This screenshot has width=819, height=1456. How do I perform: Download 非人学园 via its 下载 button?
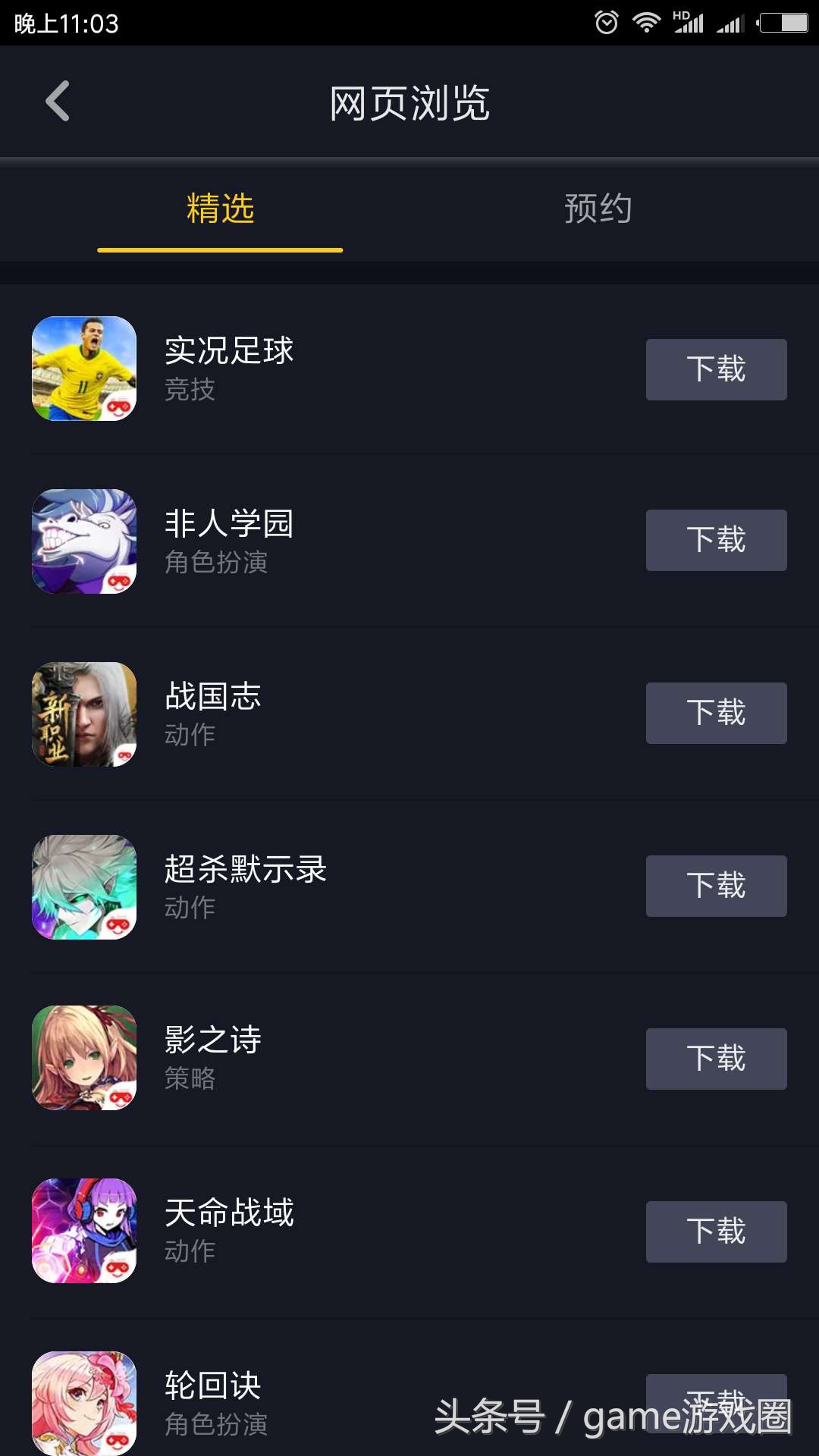[715, 541]
